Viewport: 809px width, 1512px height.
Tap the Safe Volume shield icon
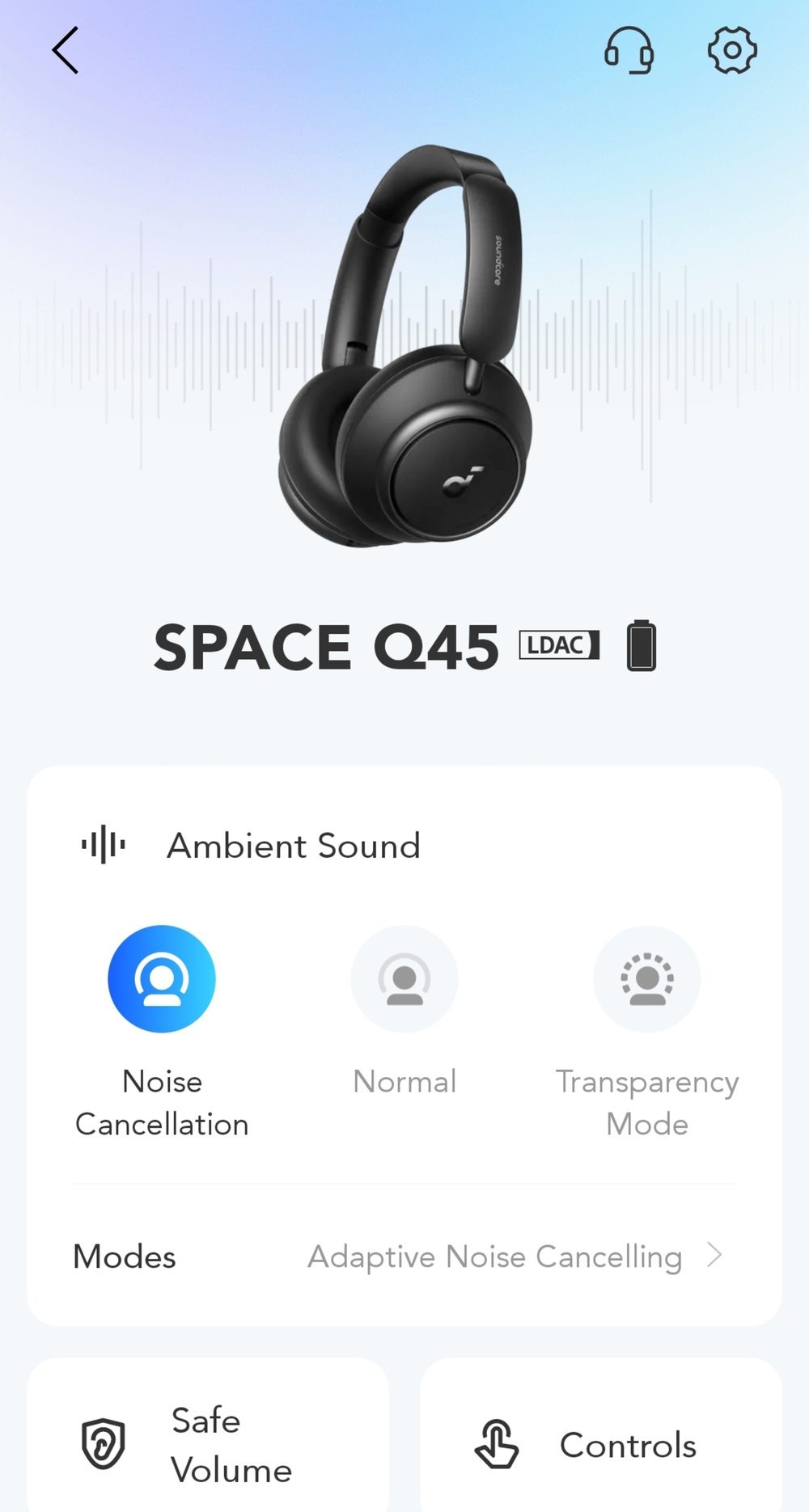pos(103,1444)
